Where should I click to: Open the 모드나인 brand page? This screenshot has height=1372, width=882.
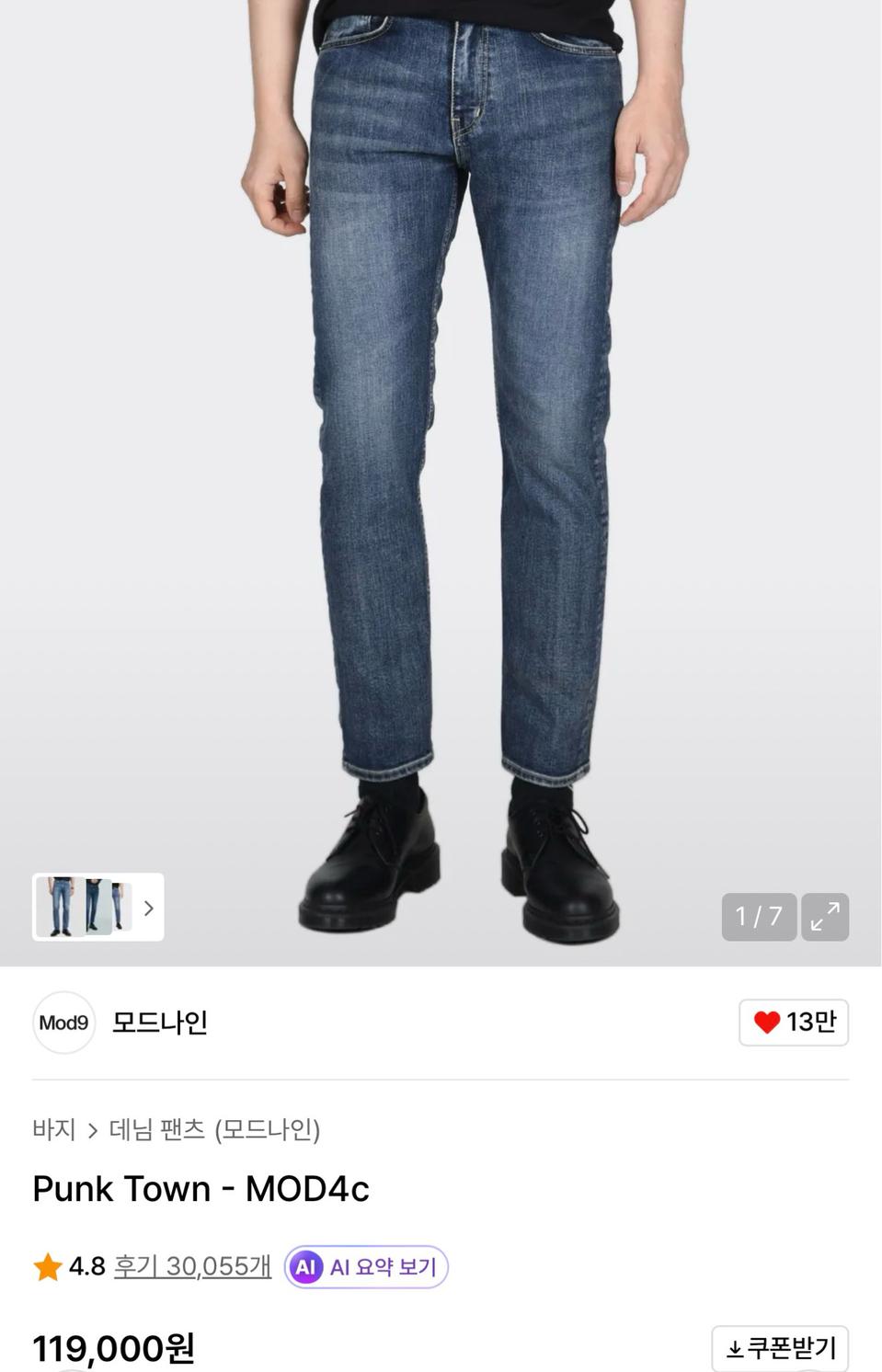coord(159,1023)
